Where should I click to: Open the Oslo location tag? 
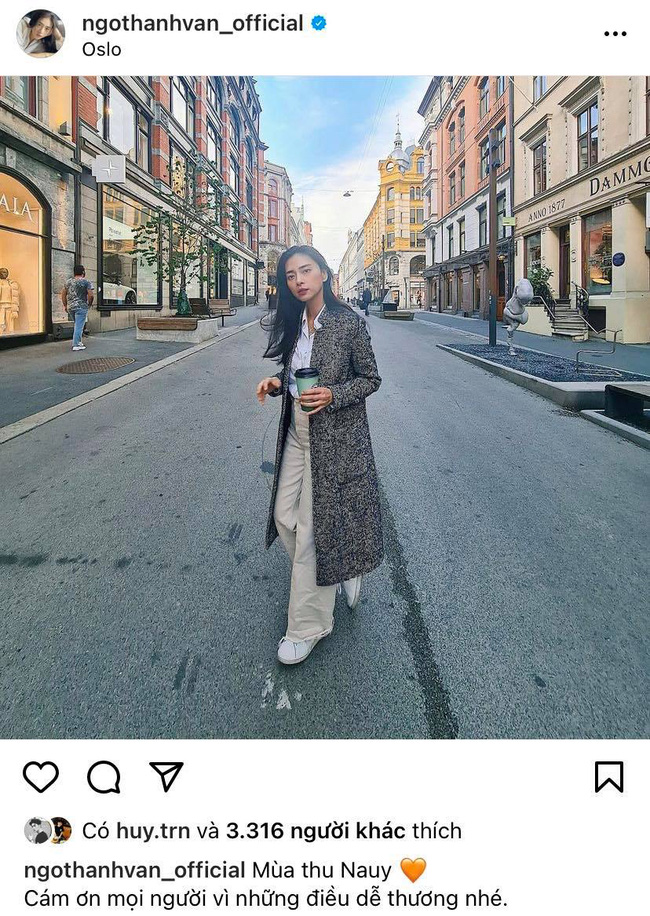(102, 49)
